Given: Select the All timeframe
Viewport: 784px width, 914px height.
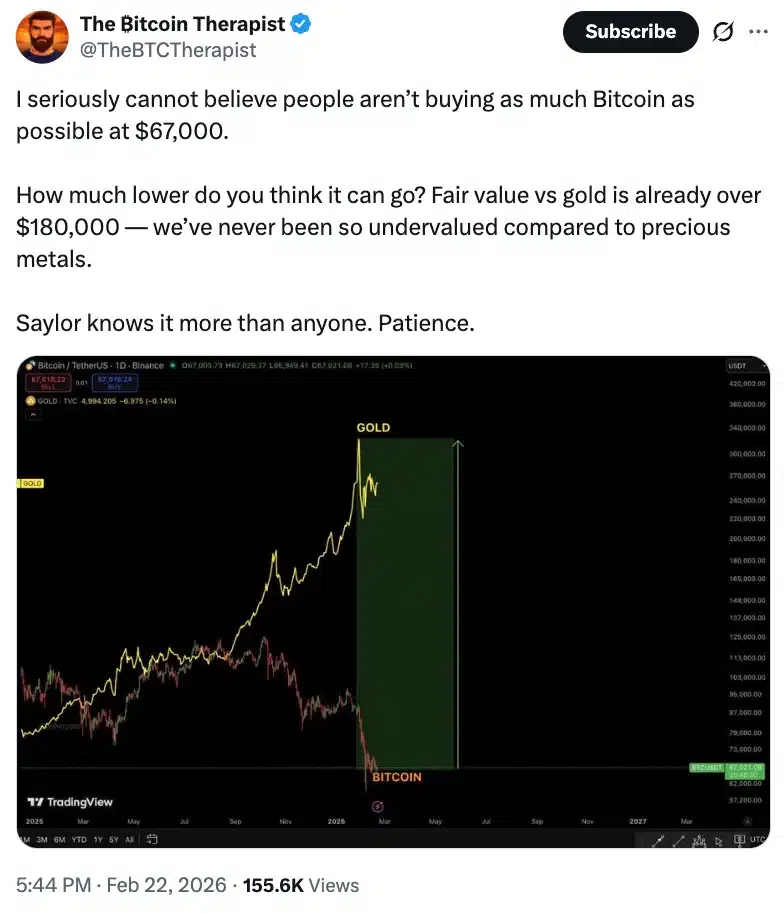Looking at the screenshot, I should [130, 840].
